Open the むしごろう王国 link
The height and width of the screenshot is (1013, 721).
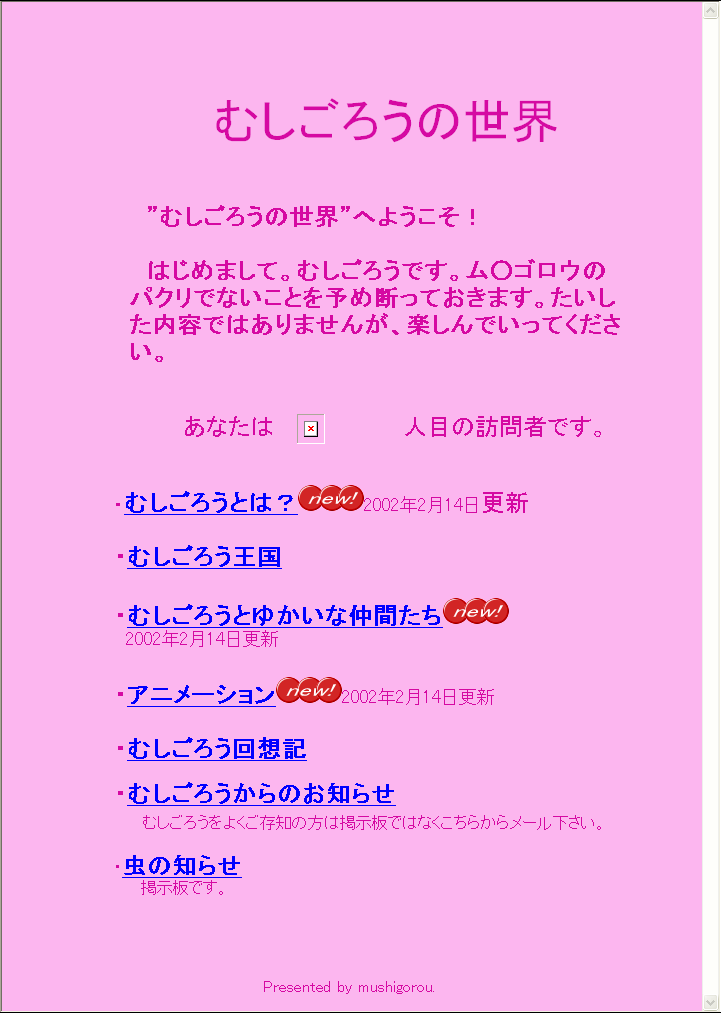click(x=204, y=557)
